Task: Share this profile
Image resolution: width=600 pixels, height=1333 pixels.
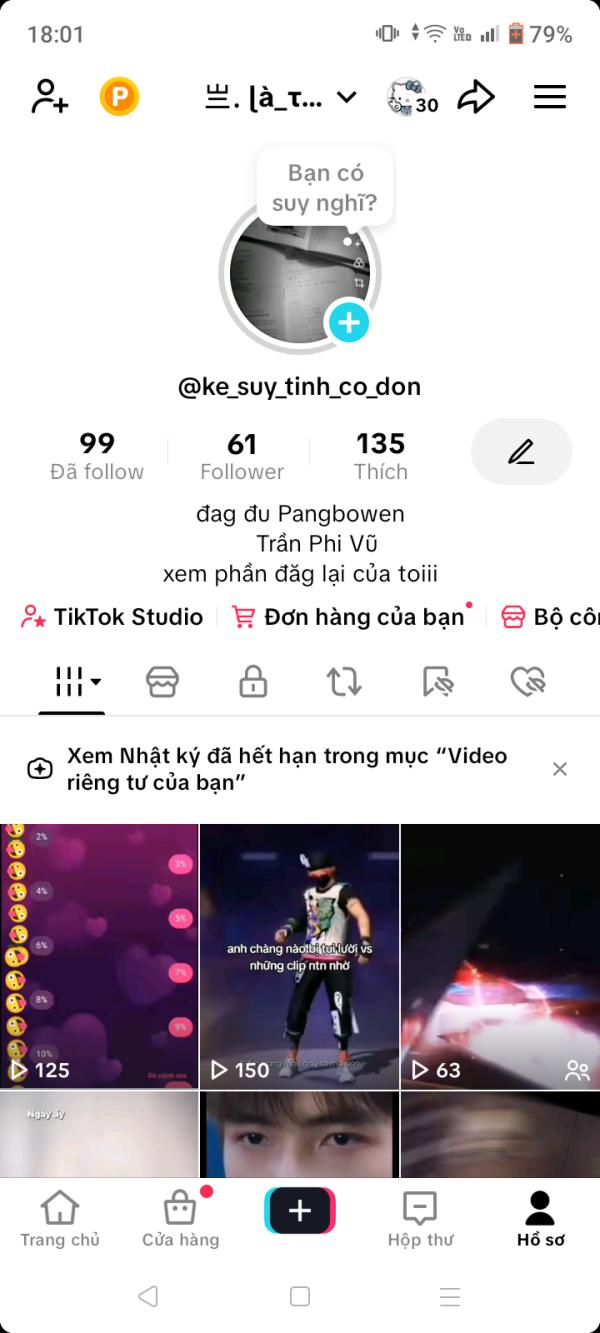Action: click(x=476, y=97)
